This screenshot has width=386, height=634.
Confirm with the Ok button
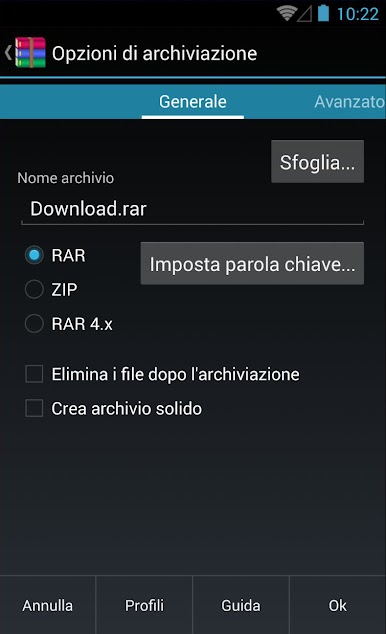[x=337, y=605]
